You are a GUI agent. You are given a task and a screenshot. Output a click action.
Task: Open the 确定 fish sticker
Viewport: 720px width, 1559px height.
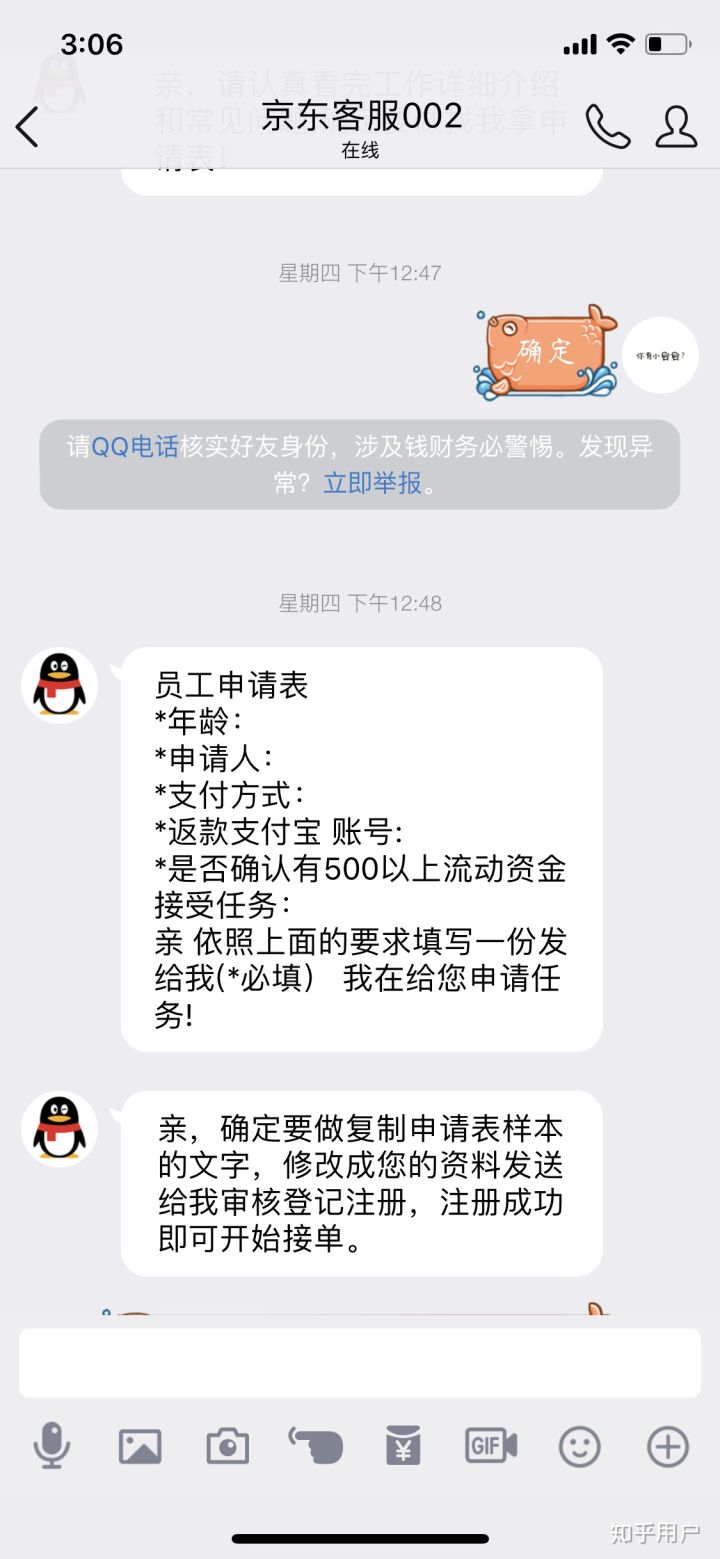545,352
